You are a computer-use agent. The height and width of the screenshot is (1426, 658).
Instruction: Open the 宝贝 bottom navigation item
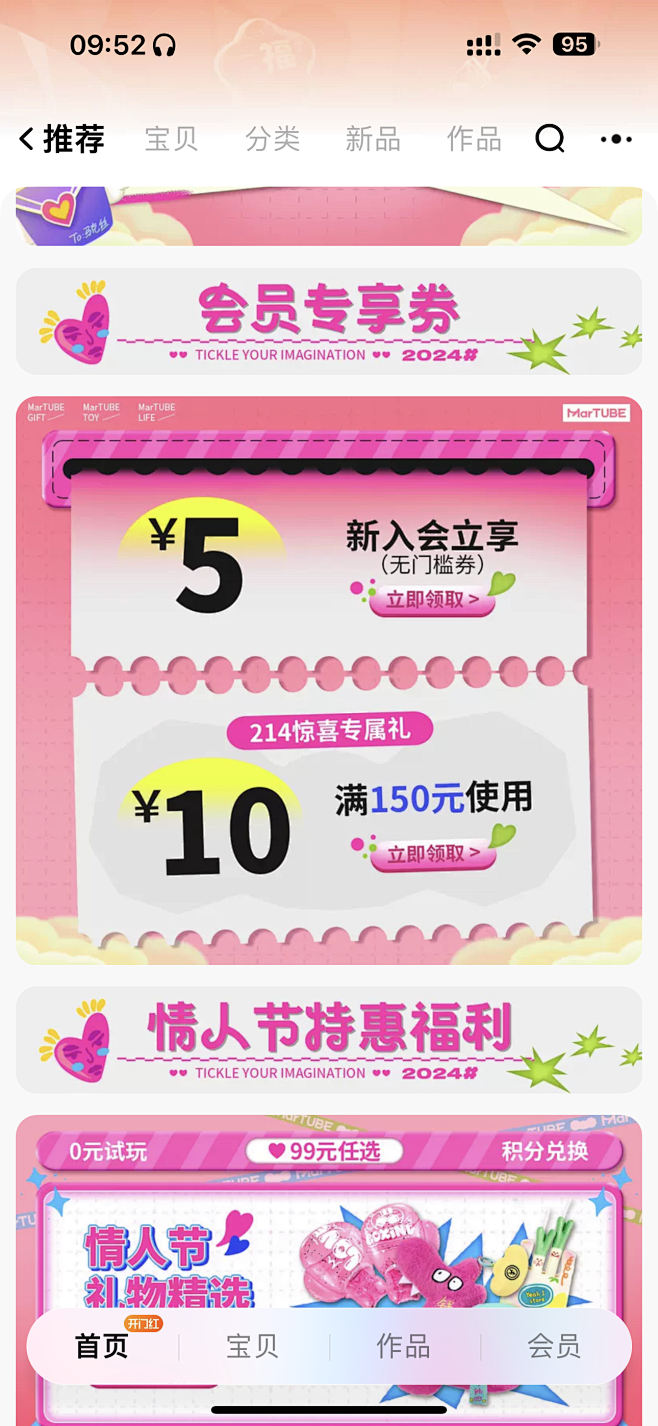pos(252,1346)
